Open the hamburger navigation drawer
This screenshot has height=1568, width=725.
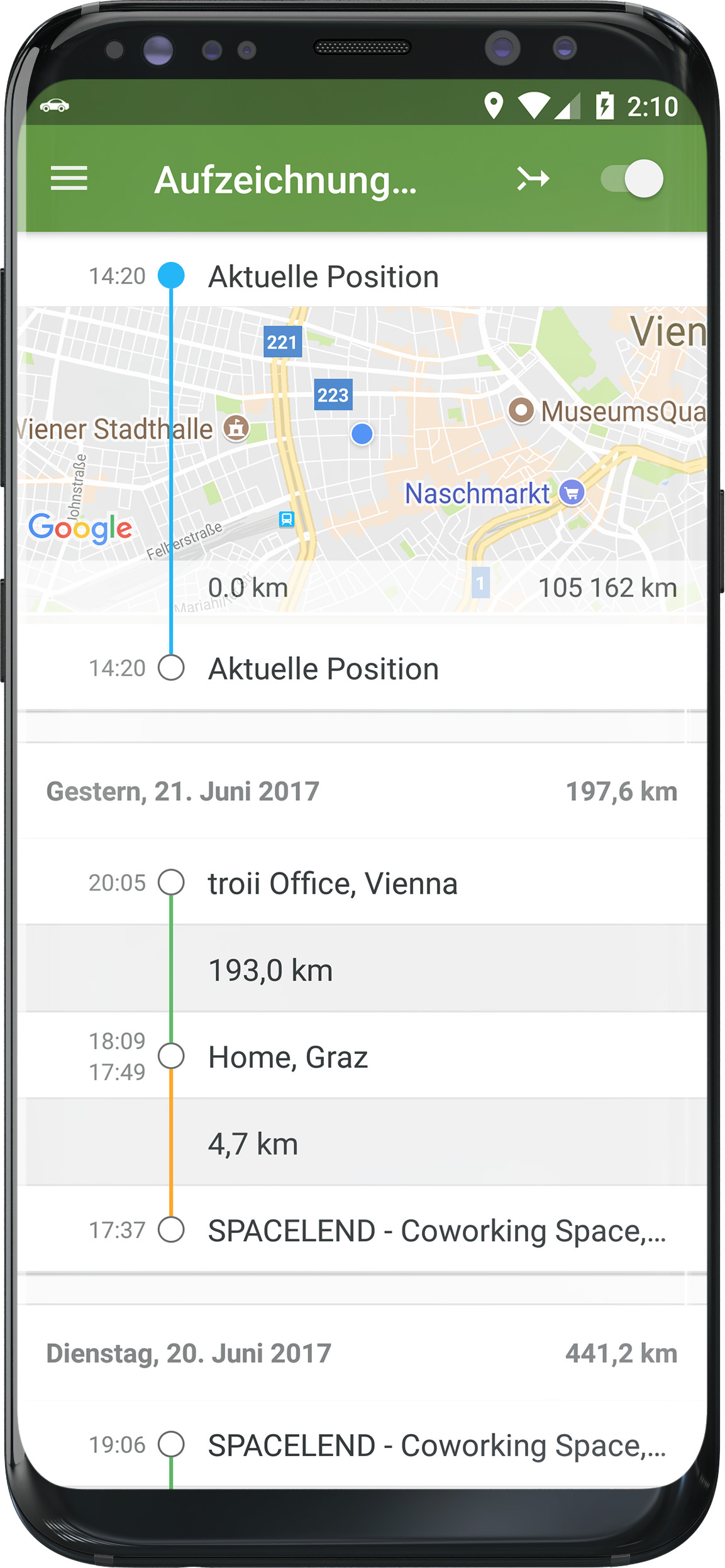69,178
